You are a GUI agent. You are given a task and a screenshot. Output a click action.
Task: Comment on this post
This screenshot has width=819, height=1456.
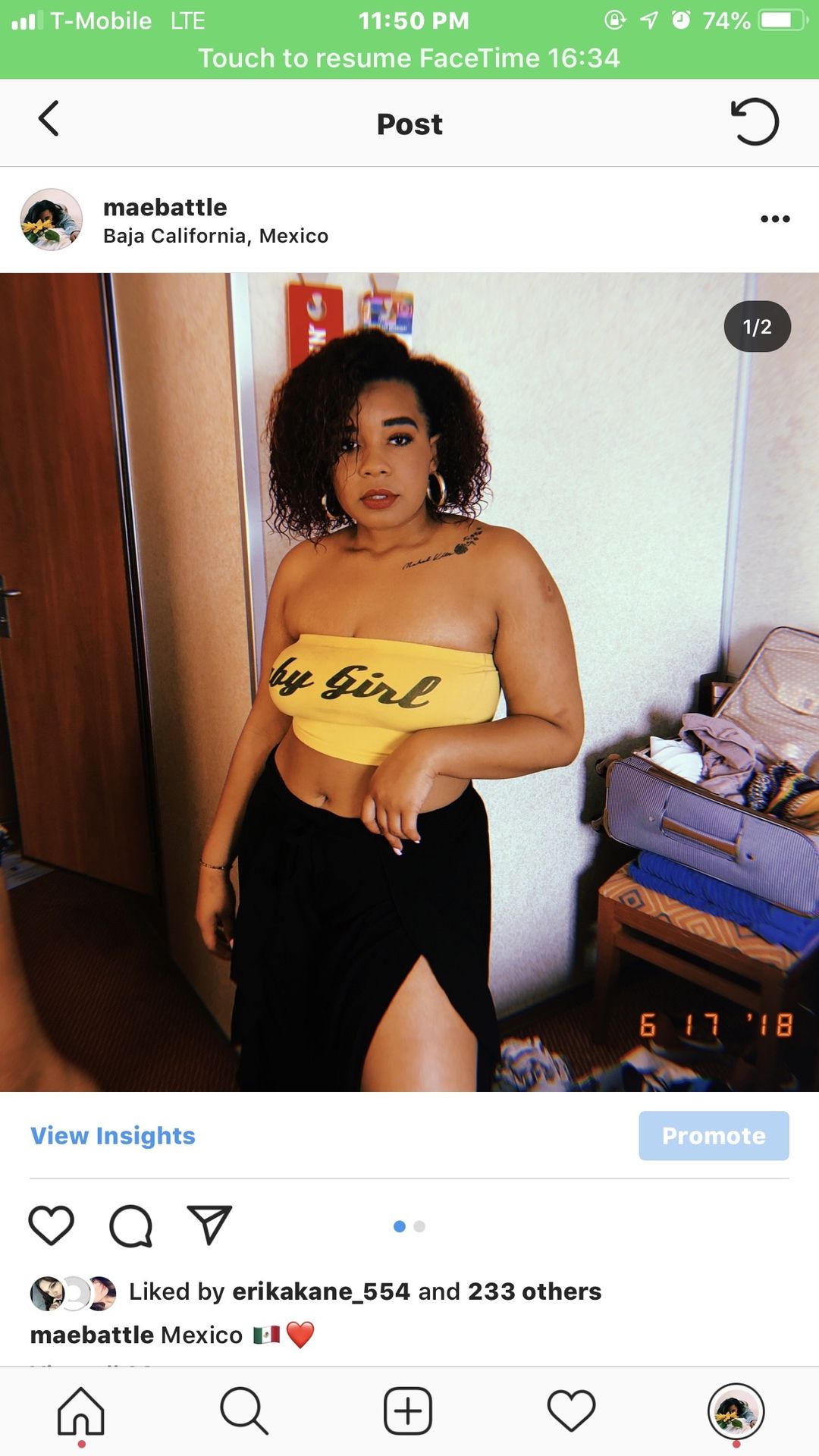point(131,1225)
